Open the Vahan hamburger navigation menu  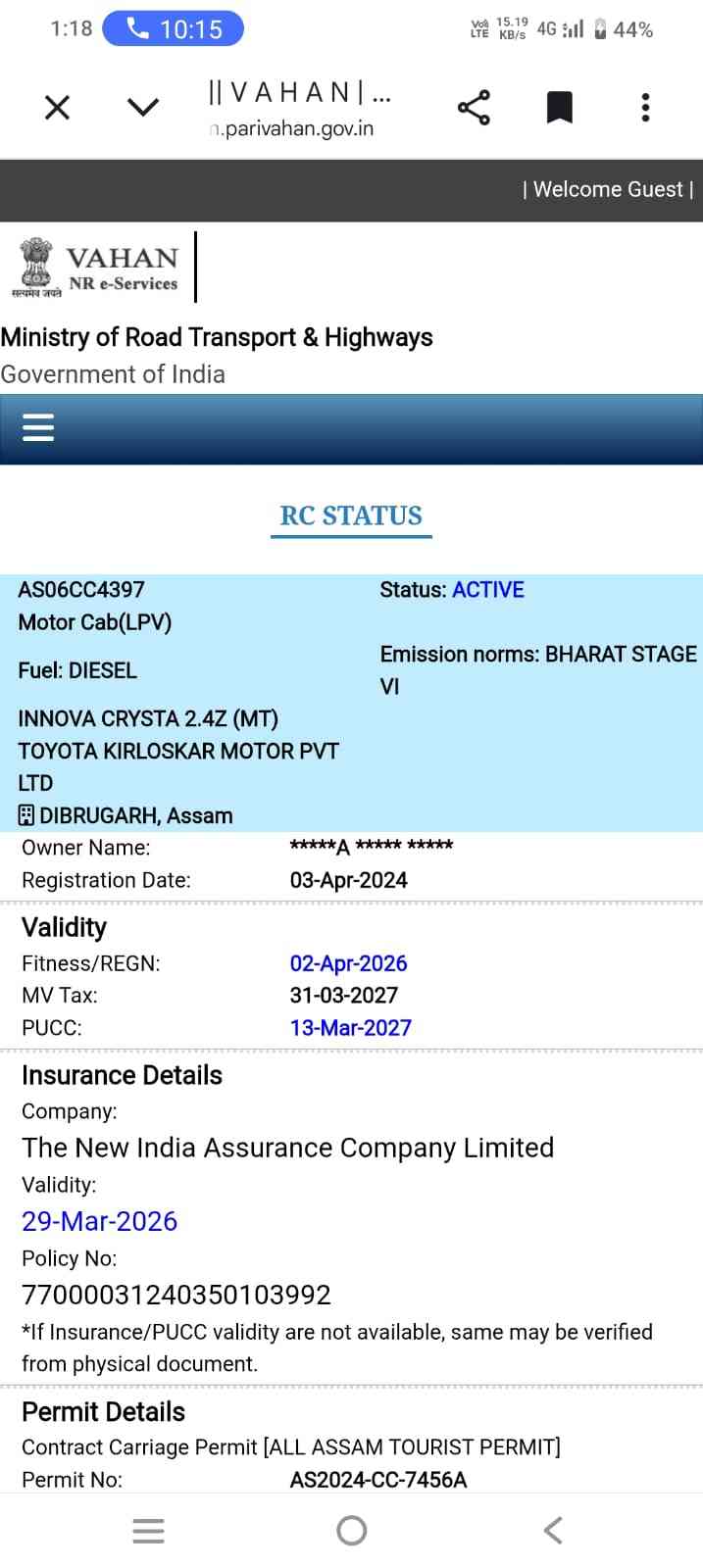(38, 428)
